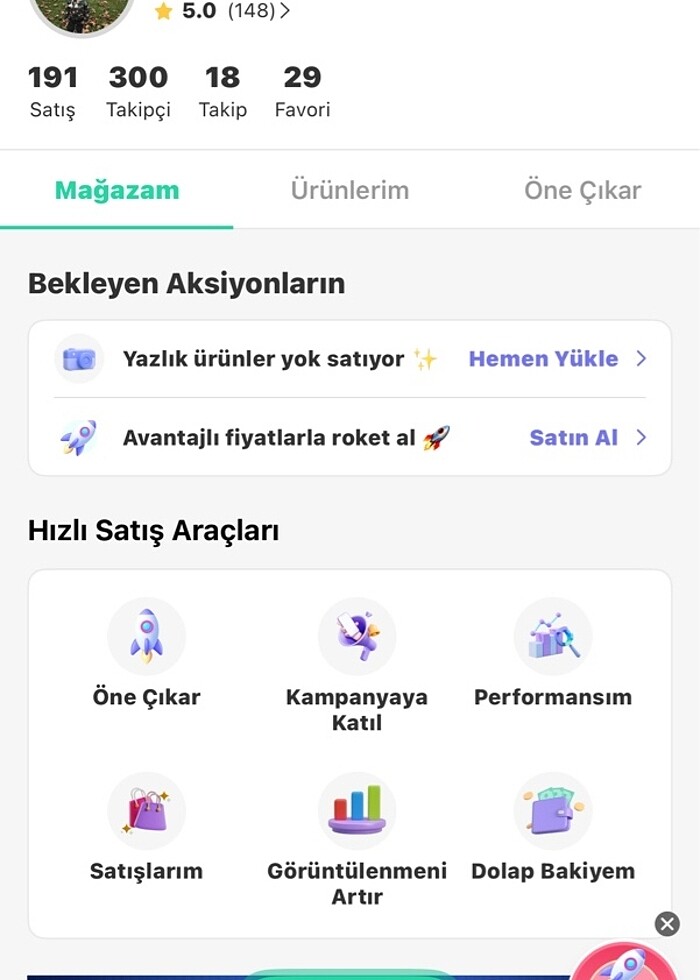
Task: Dismiss the floating rocket bubble
Action: click(667, 924)
